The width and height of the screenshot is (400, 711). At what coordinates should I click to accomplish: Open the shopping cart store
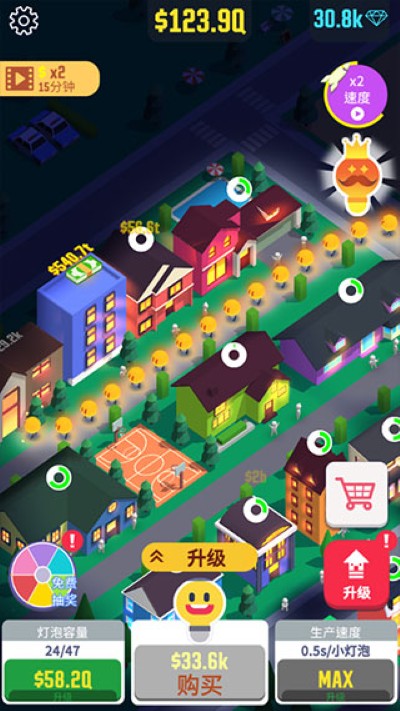(x=356, y=495)
